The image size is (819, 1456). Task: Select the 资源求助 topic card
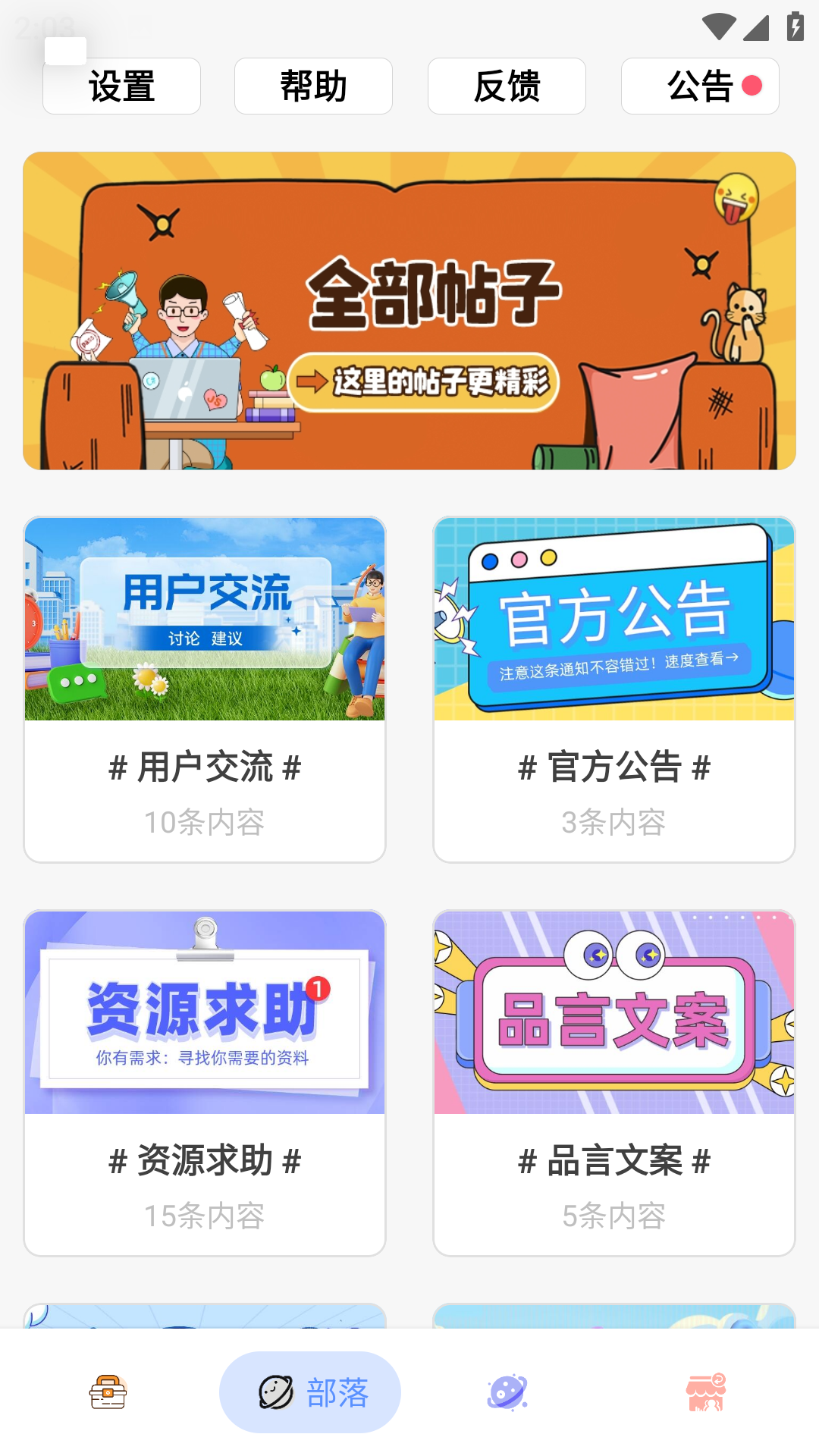click(205, 1083)
